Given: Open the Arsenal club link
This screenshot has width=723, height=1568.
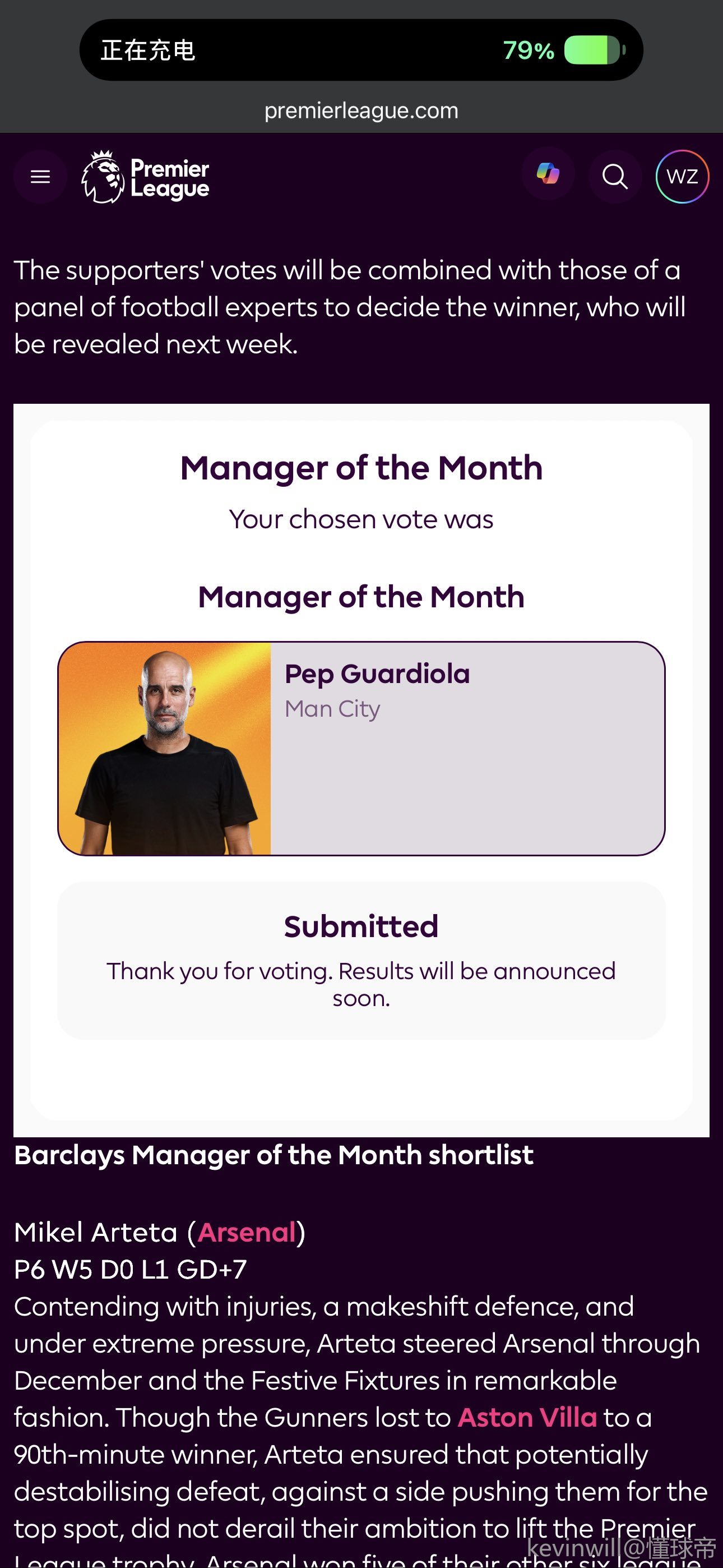Looking at the screenshot, I should [247, 1233].
